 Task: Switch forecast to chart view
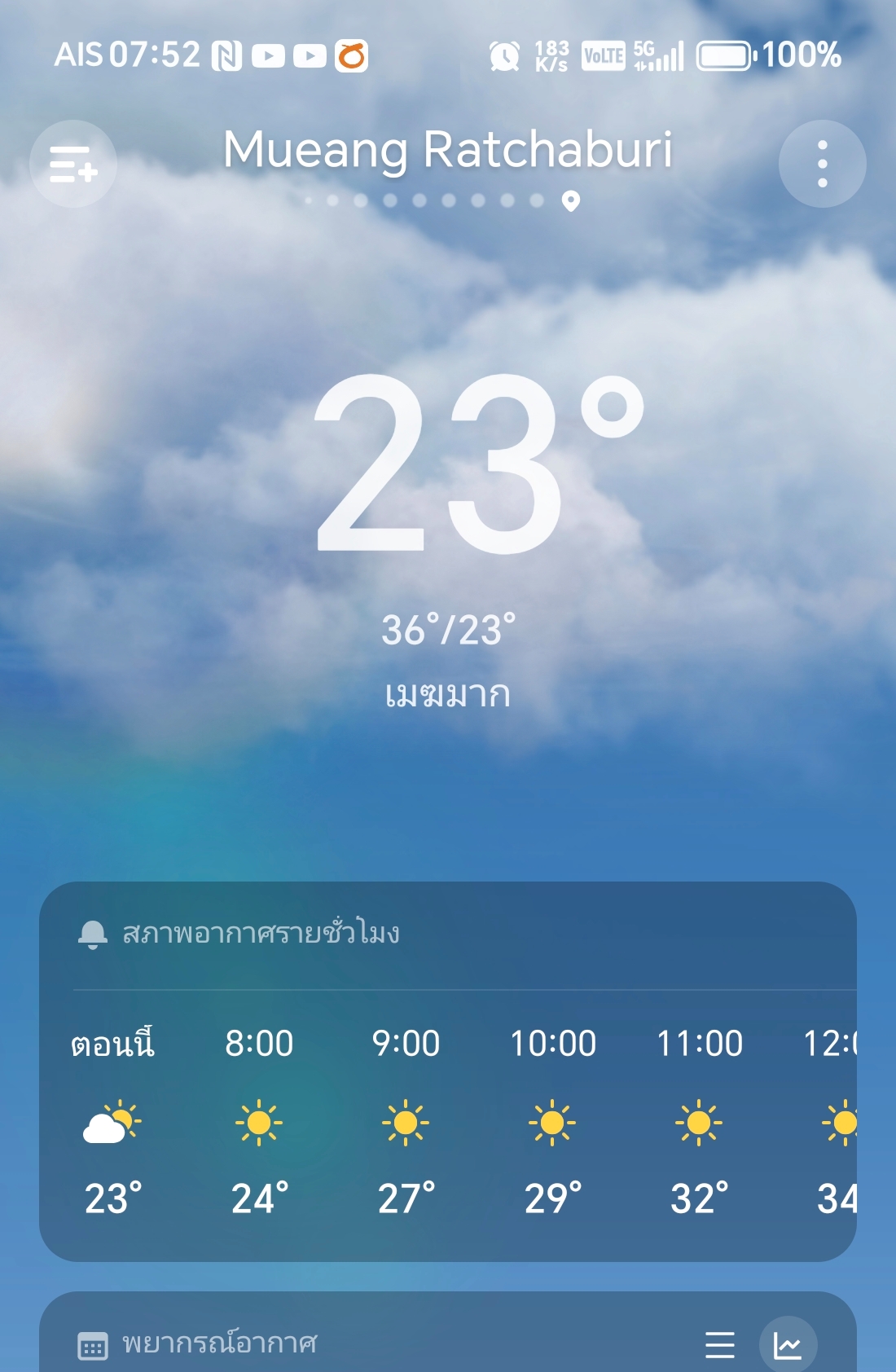pos(788,1344)
